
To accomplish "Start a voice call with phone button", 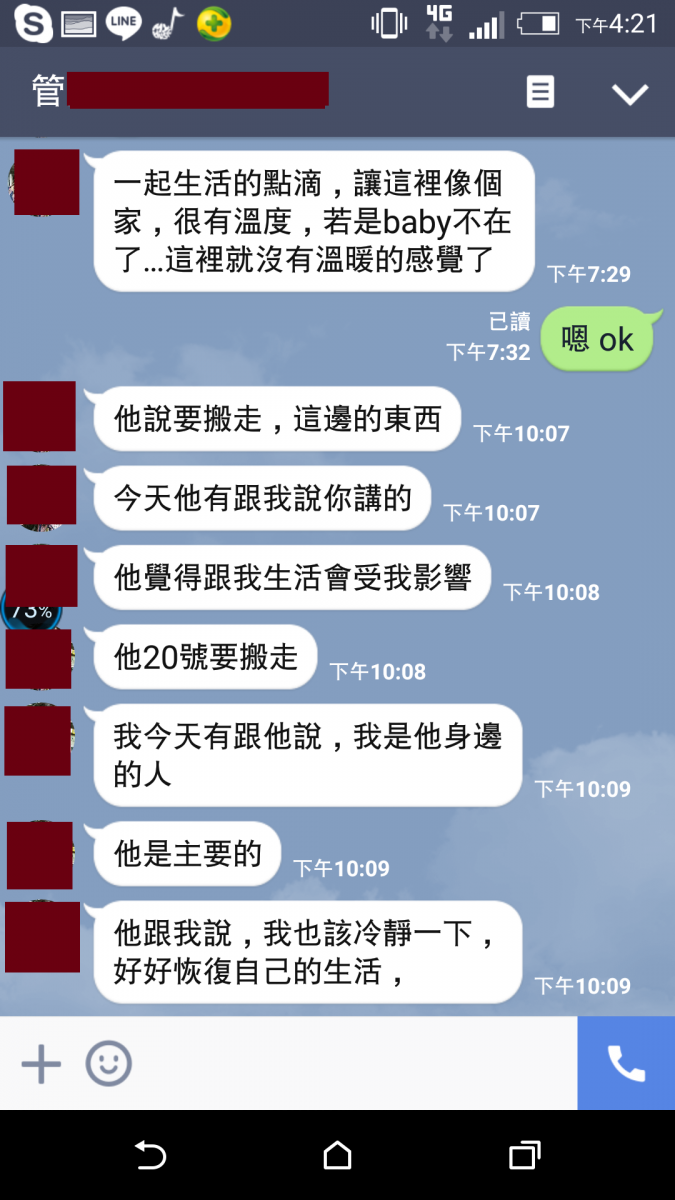I will 626,1064.
